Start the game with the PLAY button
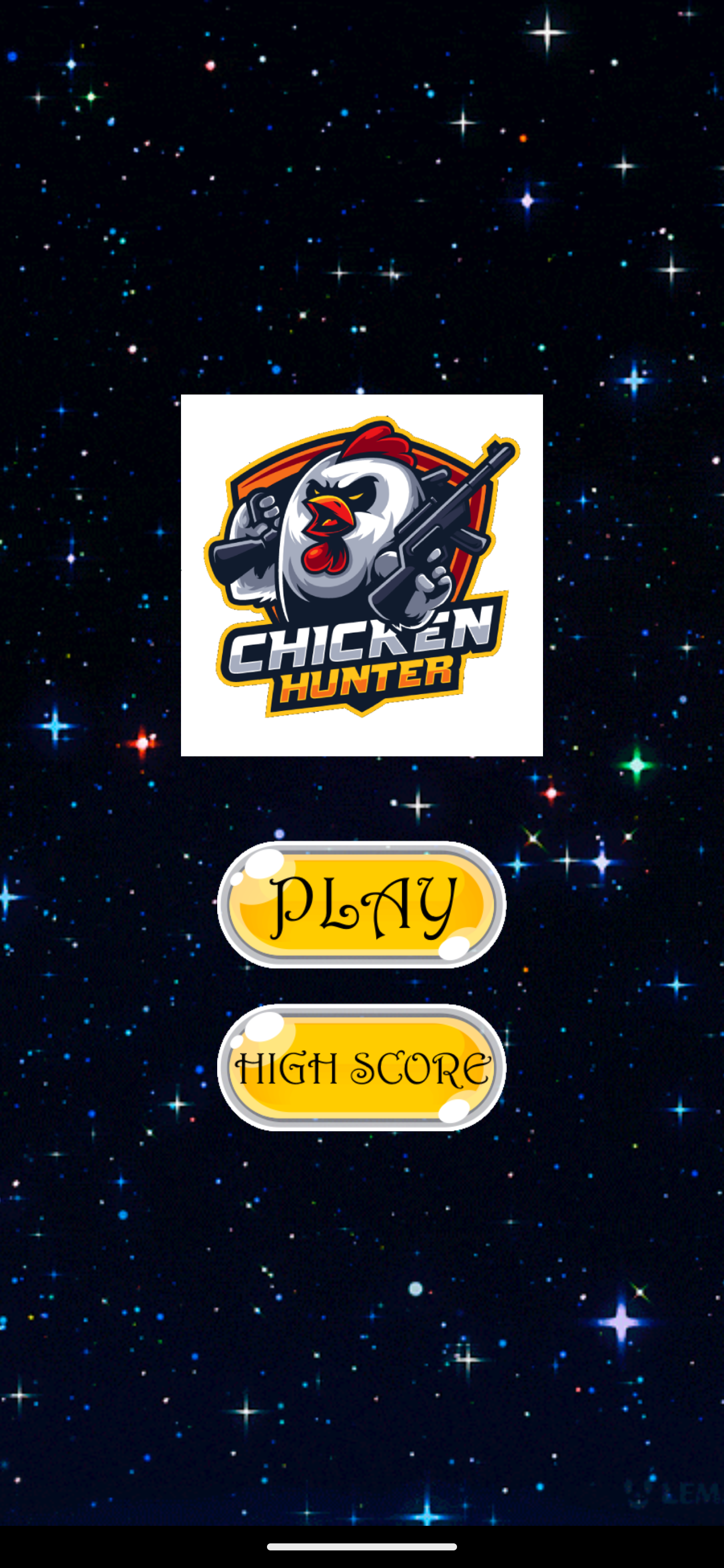 361,905
